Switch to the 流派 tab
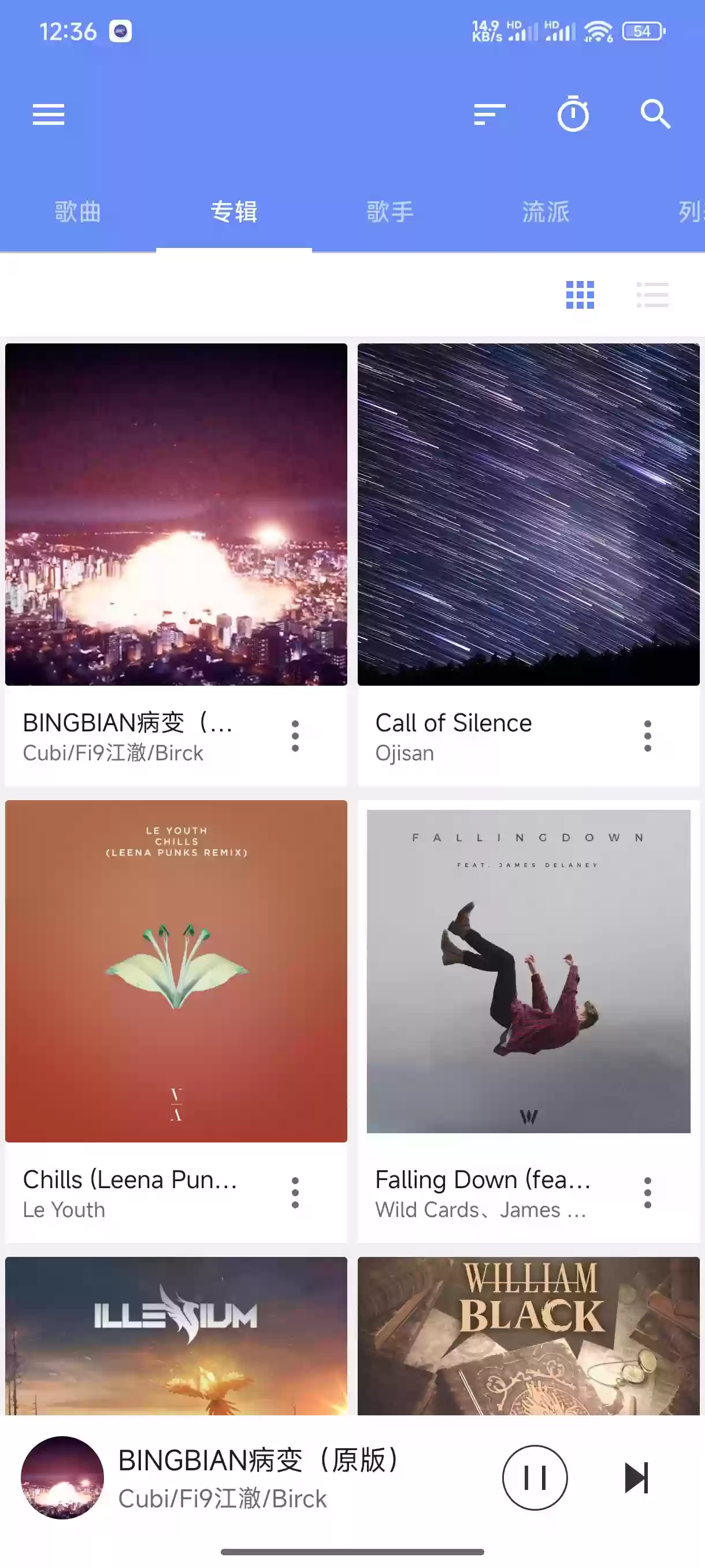Screen dimensions: 705x1568 [x=546, y=212]
